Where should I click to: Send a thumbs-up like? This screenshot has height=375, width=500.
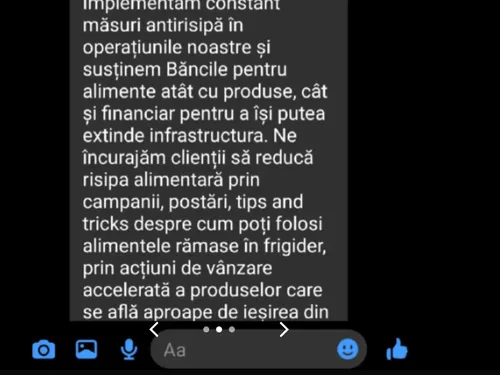click(397, 349)
